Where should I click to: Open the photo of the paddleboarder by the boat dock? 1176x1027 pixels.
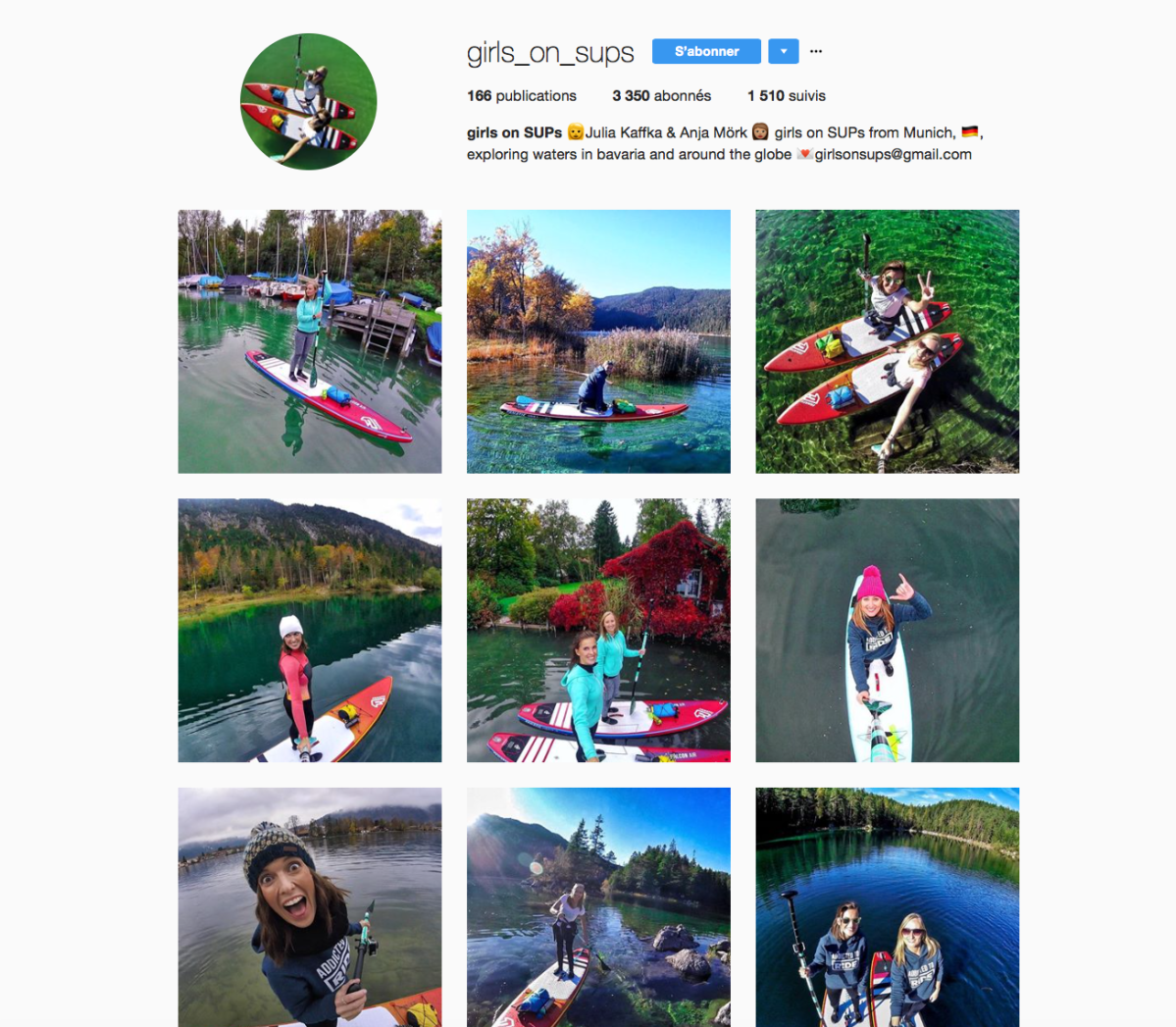tap(309, 341)
